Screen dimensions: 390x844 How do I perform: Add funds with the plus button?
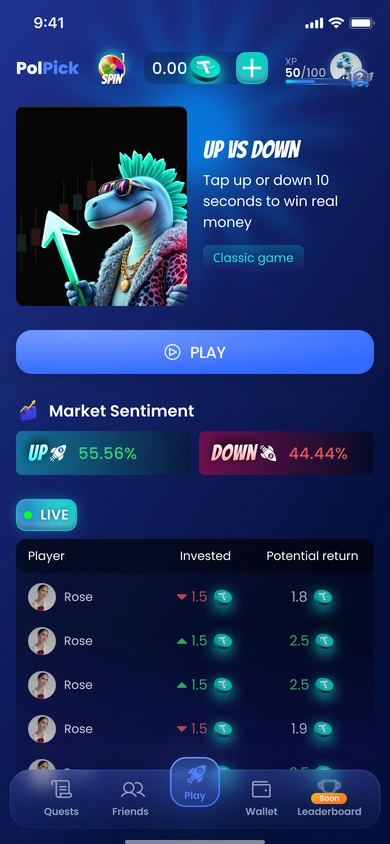[252, 68]
